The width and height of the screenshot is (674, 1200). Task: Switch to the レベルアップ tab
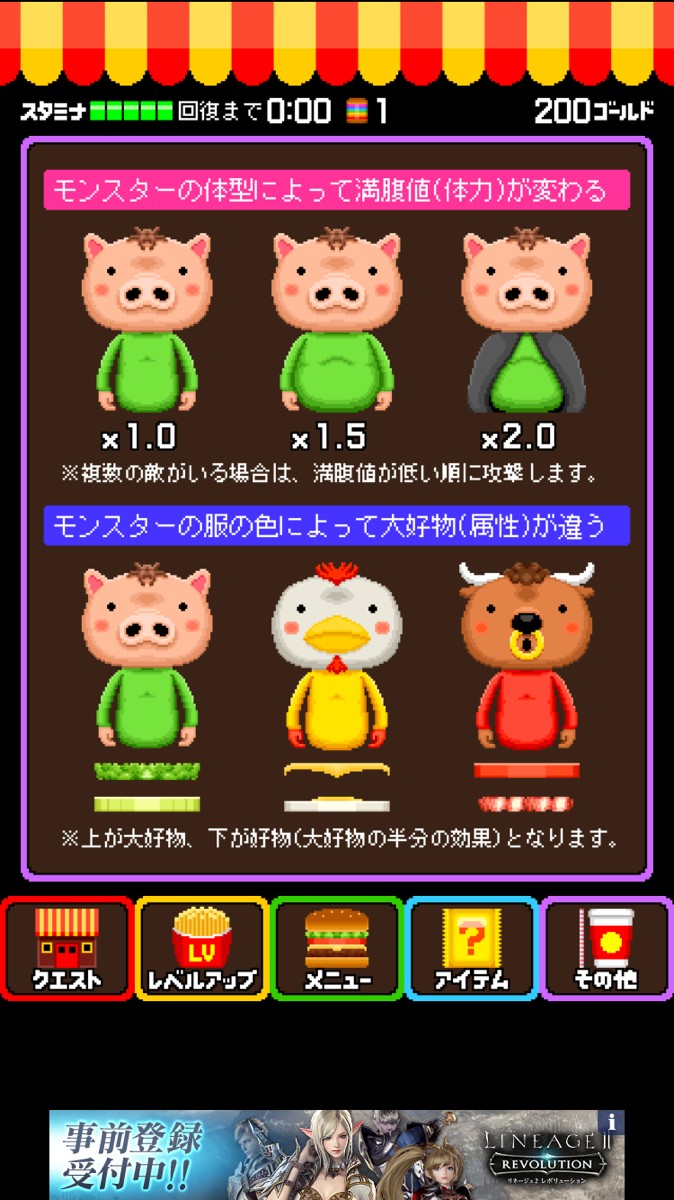click(202, 948)
